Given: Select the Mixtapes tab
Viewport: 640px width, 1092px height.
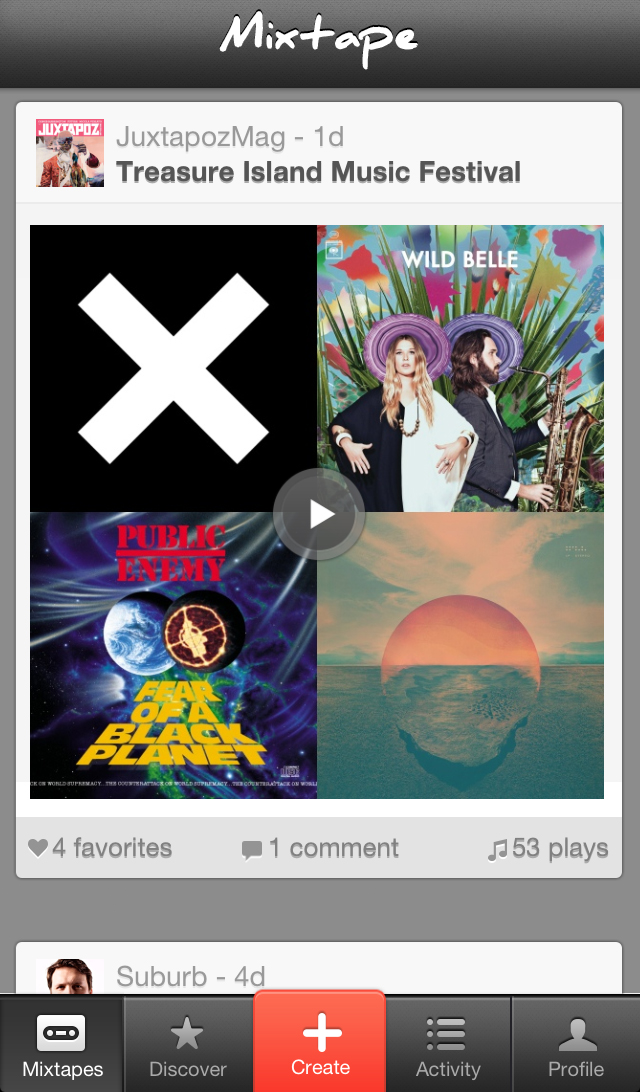Looking at the screenshot, I should [62, 1046].
